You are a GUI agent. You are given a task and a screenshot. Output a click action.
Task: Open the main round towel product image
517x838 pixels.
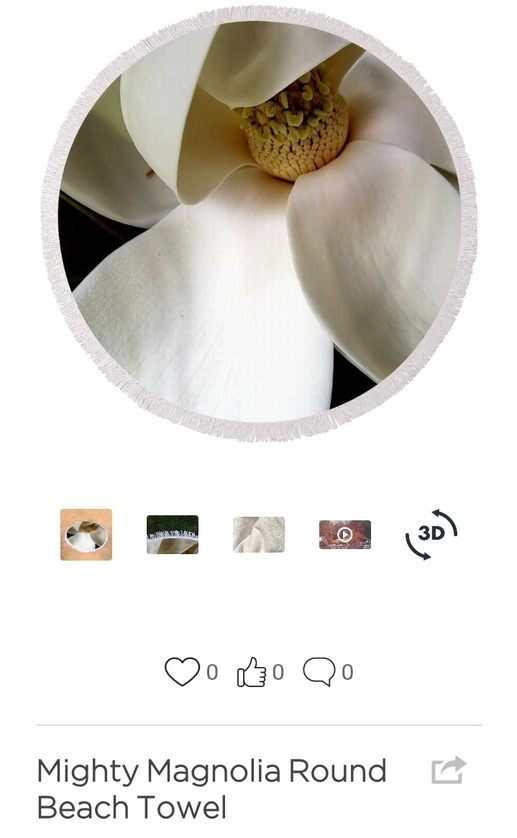(x=259, y=223)
